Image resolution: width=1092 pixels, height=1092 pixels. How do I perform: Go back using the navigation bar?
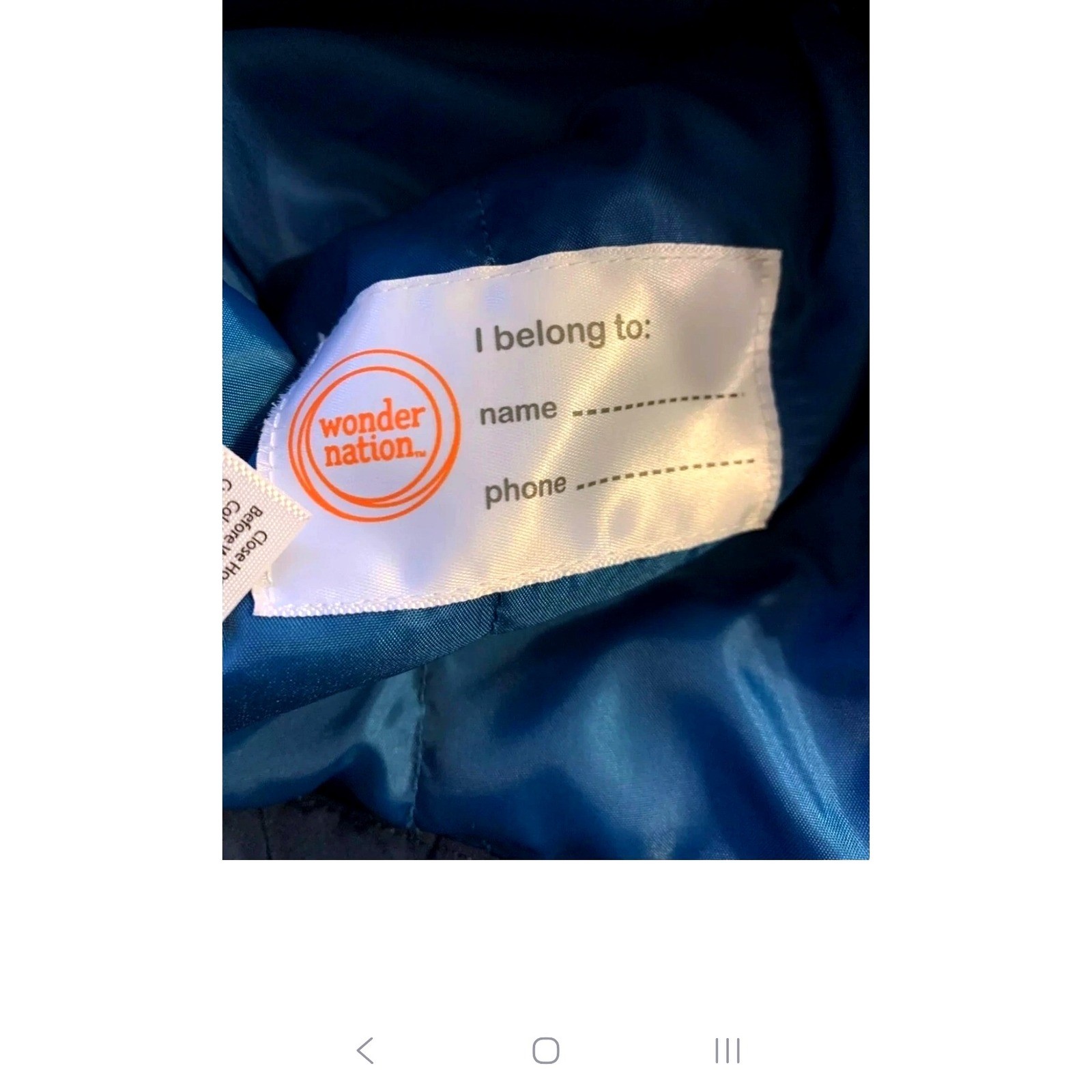[x=365, y=1050]
